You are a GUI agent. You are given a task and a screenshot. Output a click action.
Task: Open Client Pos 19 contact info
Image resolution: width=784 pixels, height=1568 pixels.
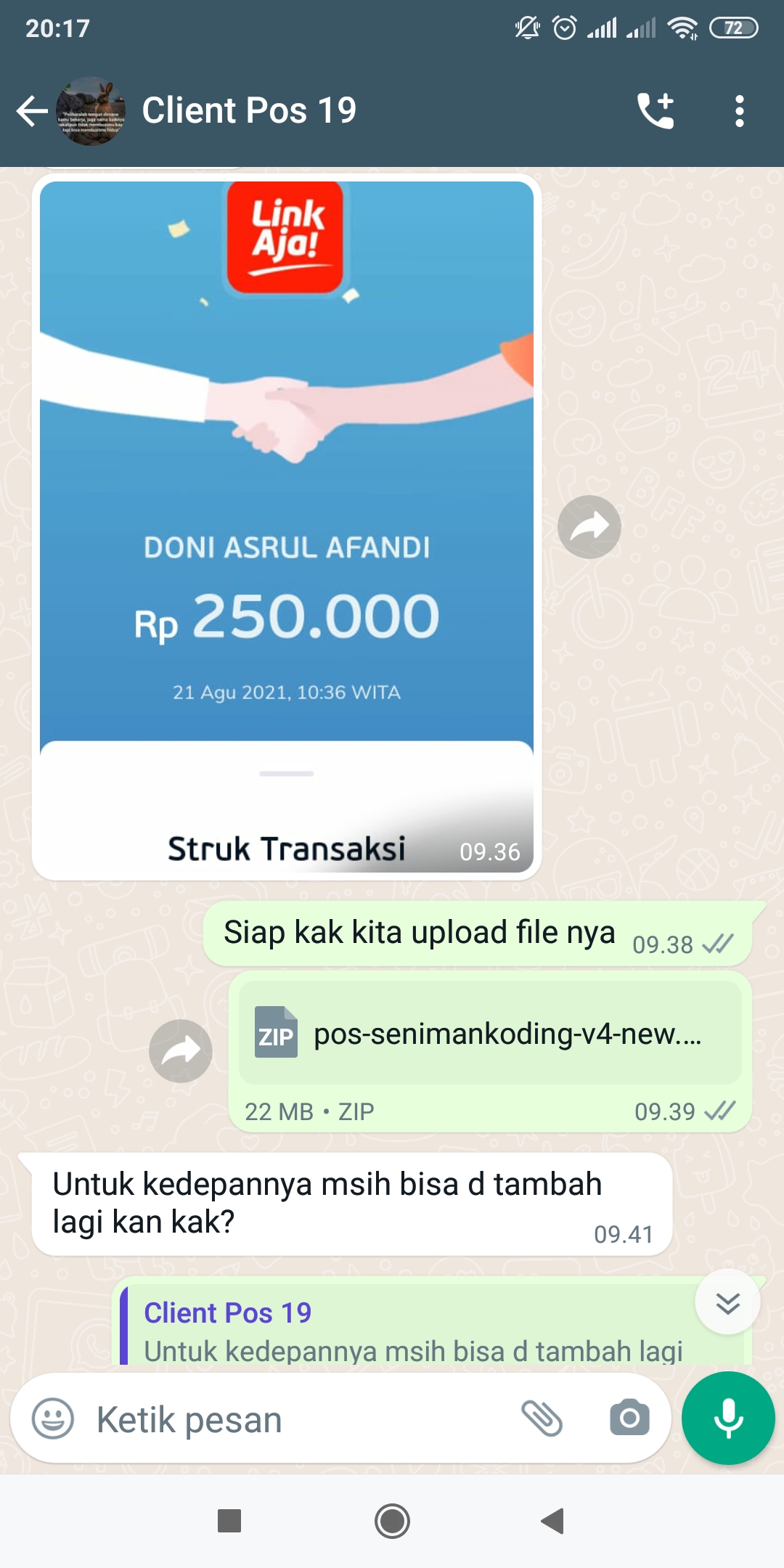tap(249, 111)
